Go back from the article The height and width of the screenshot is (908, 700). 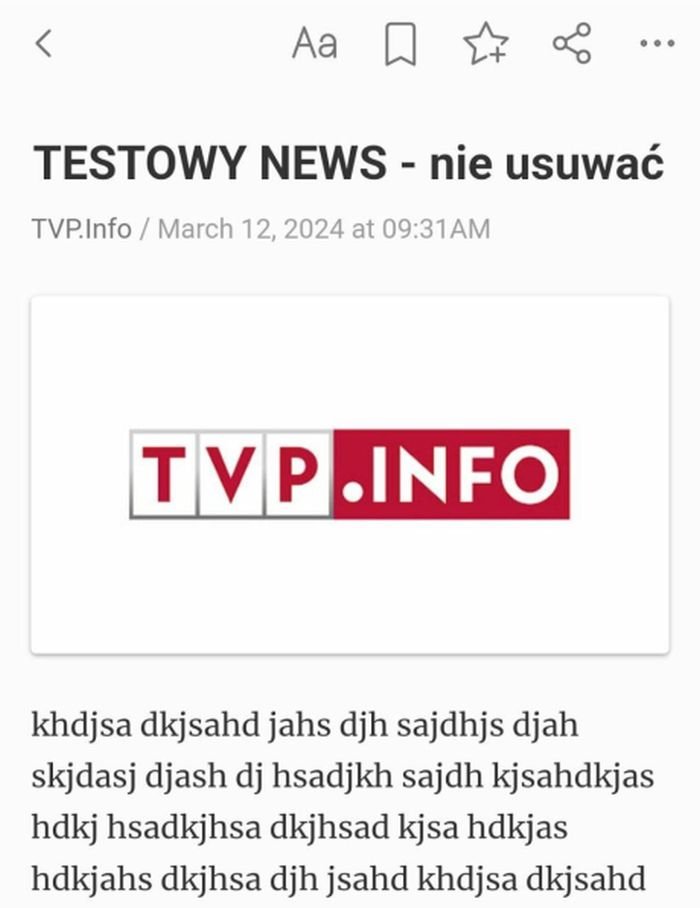tap(43, 44)
